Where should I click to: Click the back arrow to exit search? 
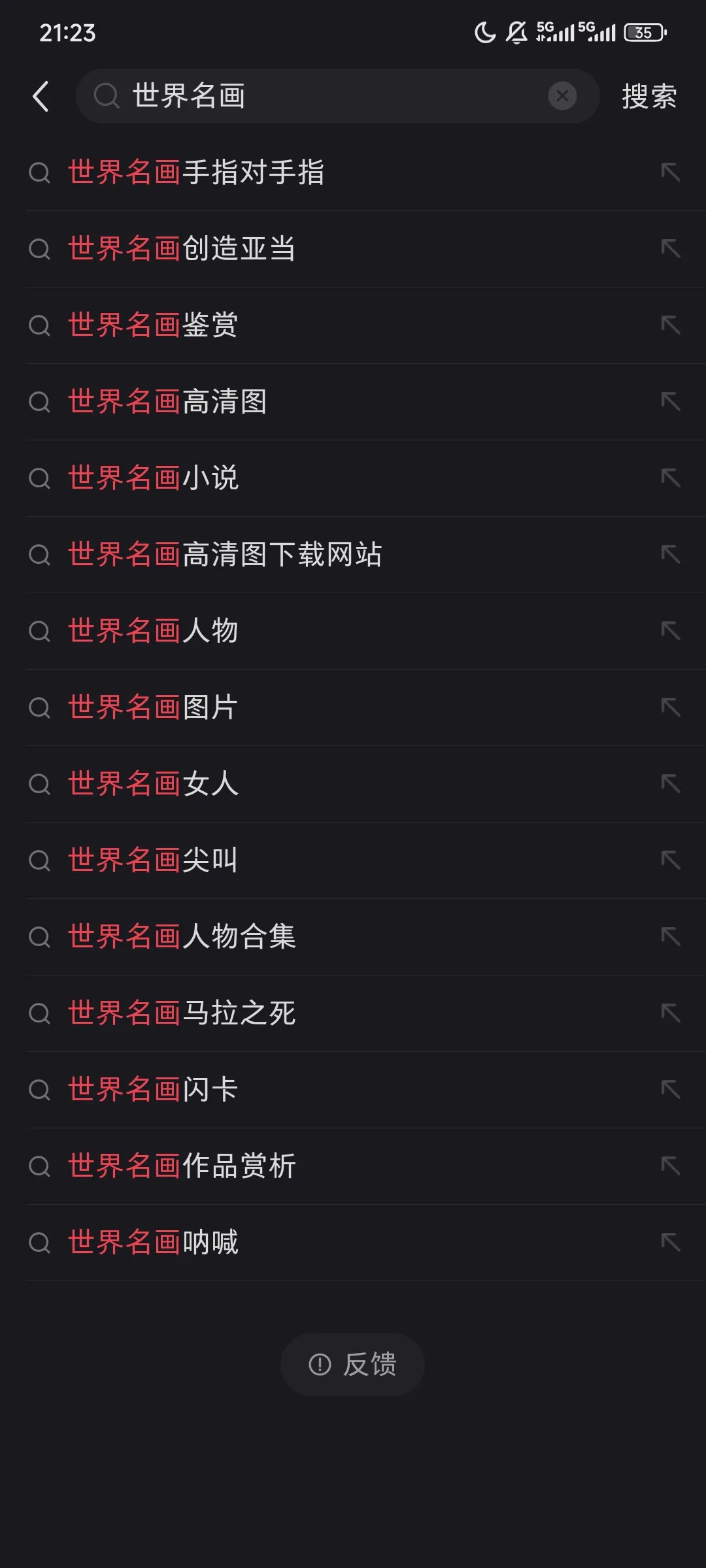41,95
